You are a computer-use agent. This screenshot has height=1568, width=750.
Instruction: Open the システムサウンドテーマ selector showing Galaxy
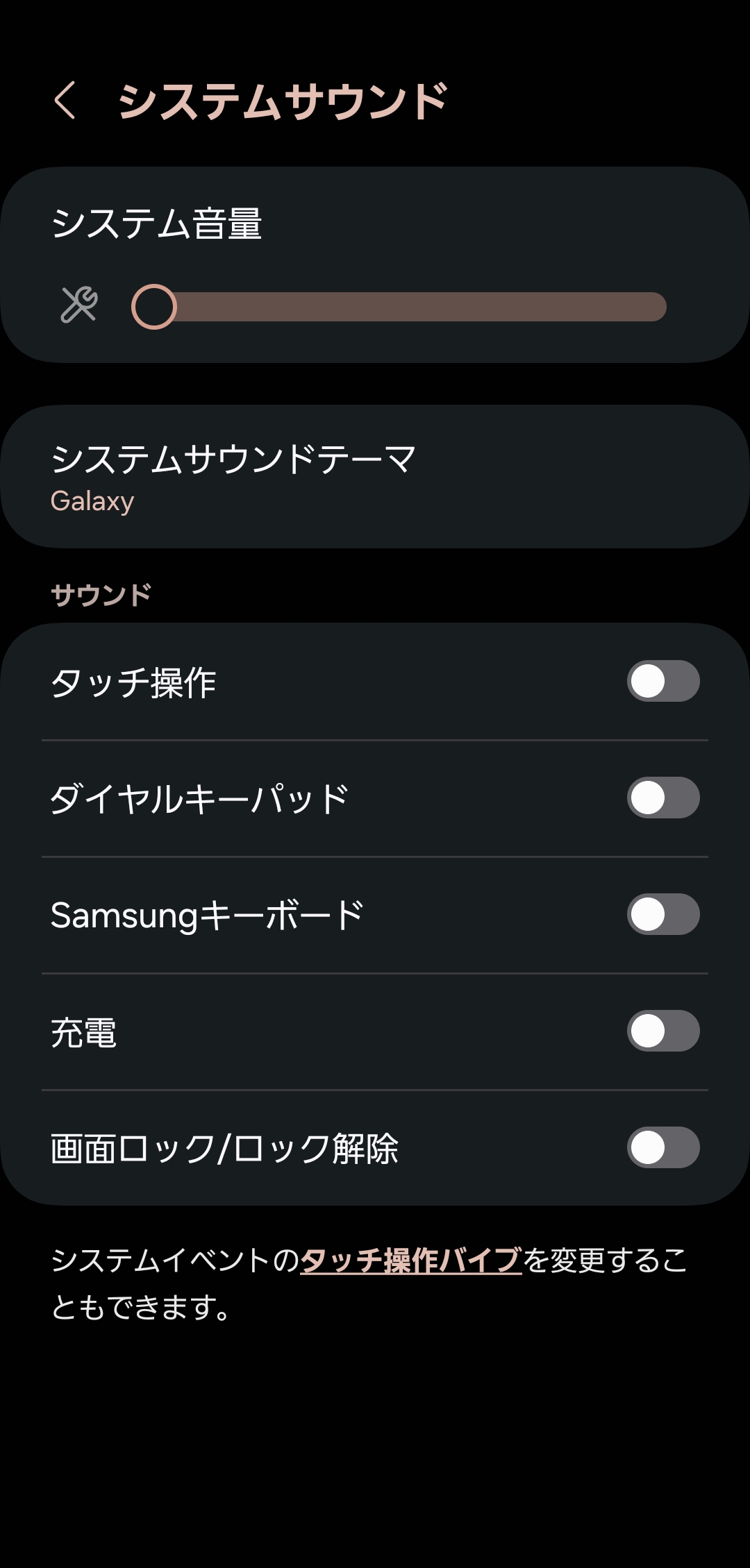point(375,475)
